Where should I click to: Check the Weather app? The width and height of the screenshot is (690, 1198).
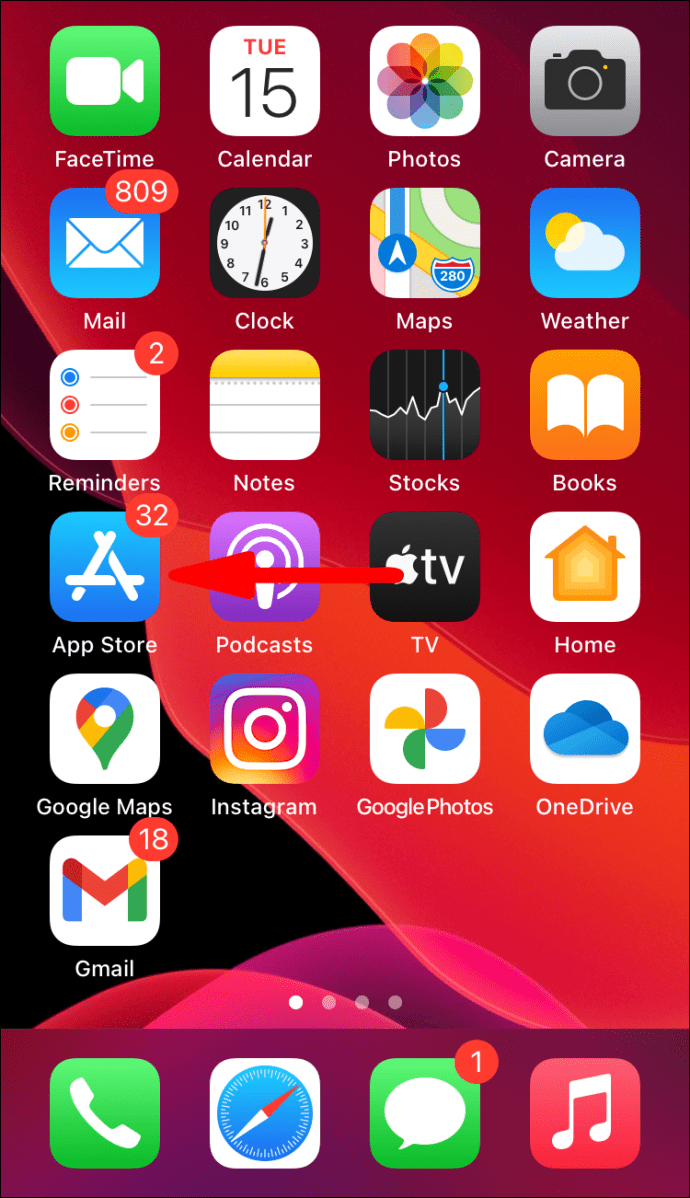(x=585, y=243)
